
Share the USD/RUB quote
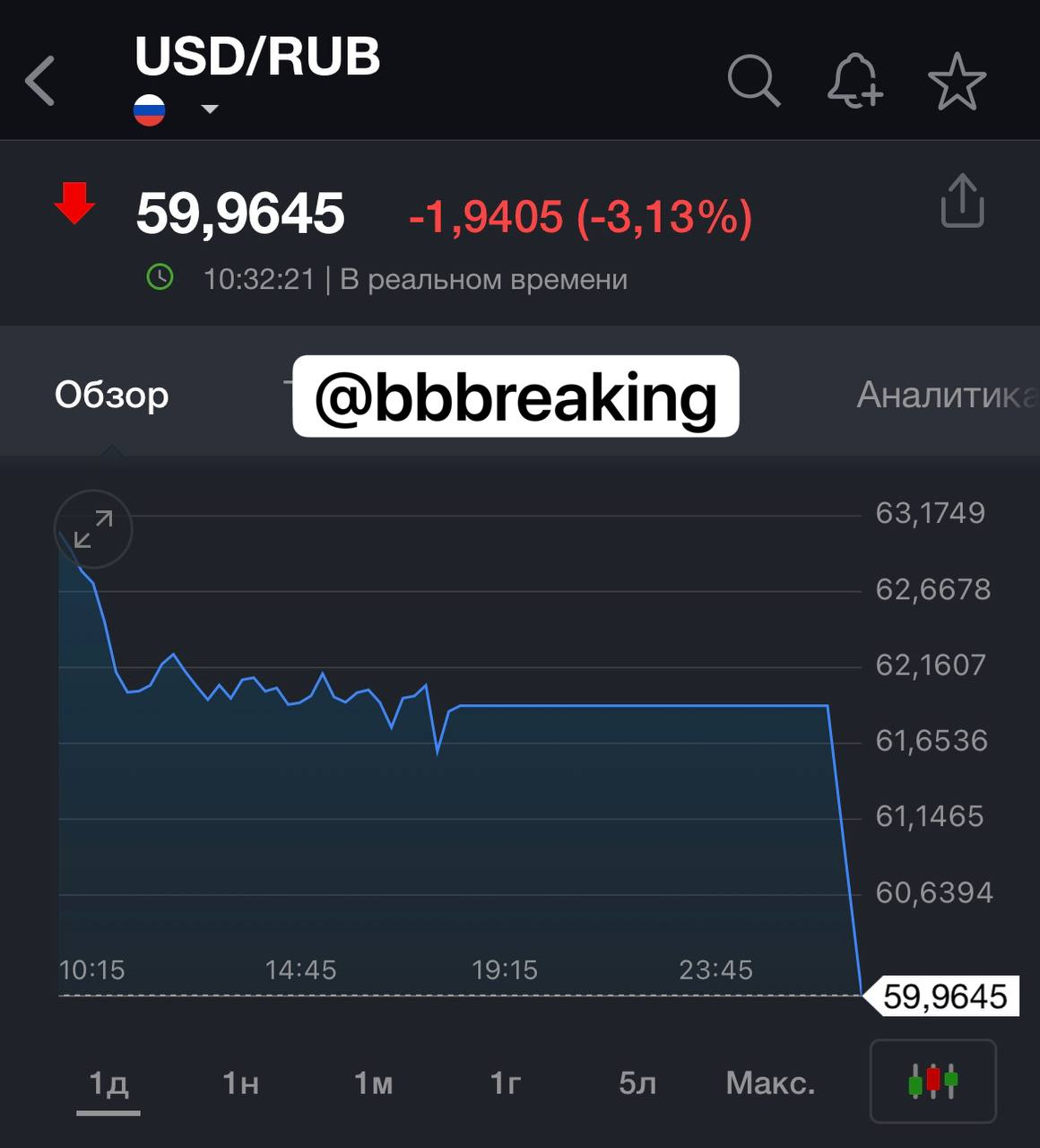point(962,201)
